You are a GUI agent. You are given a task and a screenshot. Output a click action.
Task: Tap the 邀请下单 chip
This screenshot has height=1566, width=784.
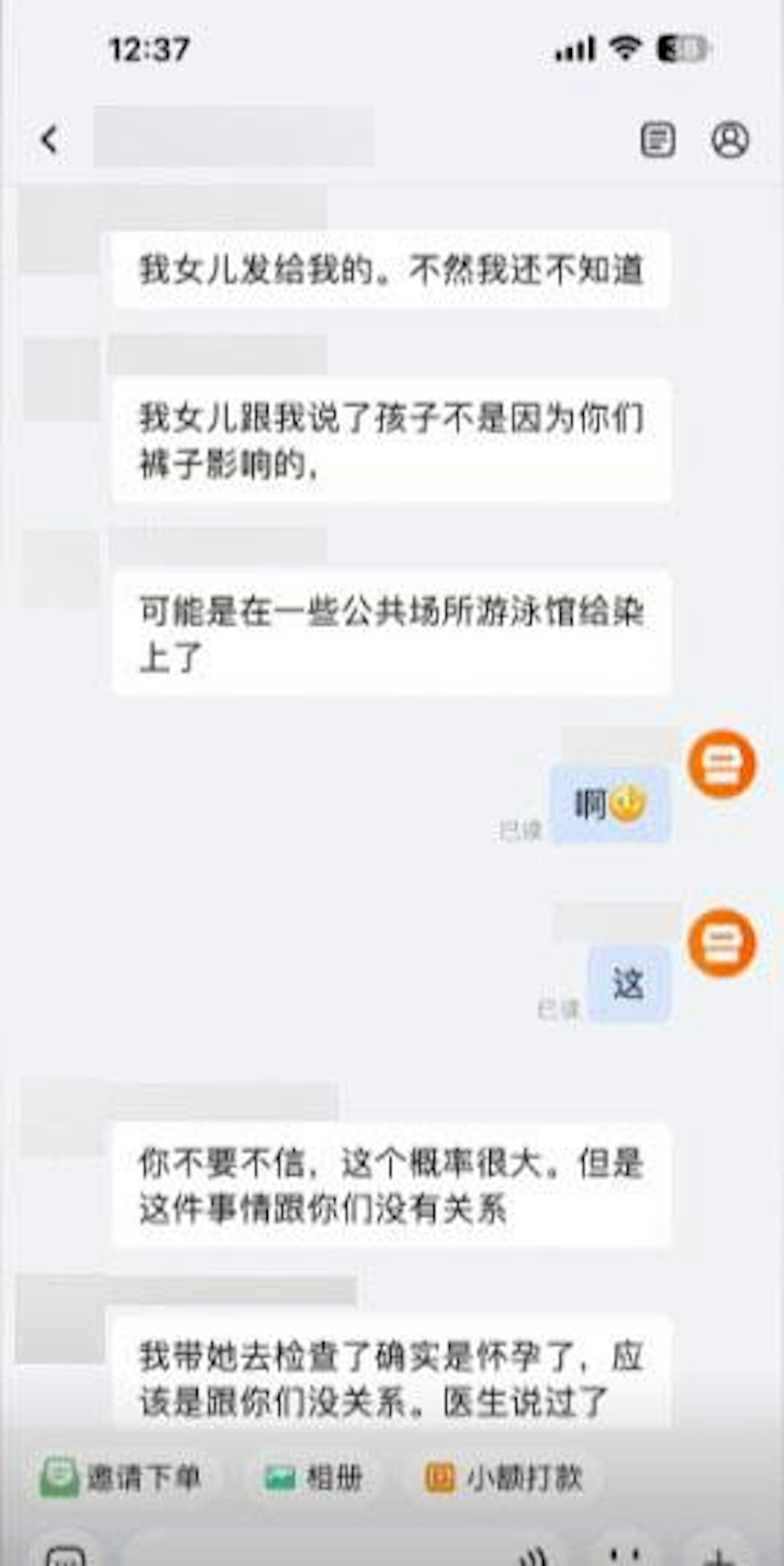click(x=122, y=1478)
